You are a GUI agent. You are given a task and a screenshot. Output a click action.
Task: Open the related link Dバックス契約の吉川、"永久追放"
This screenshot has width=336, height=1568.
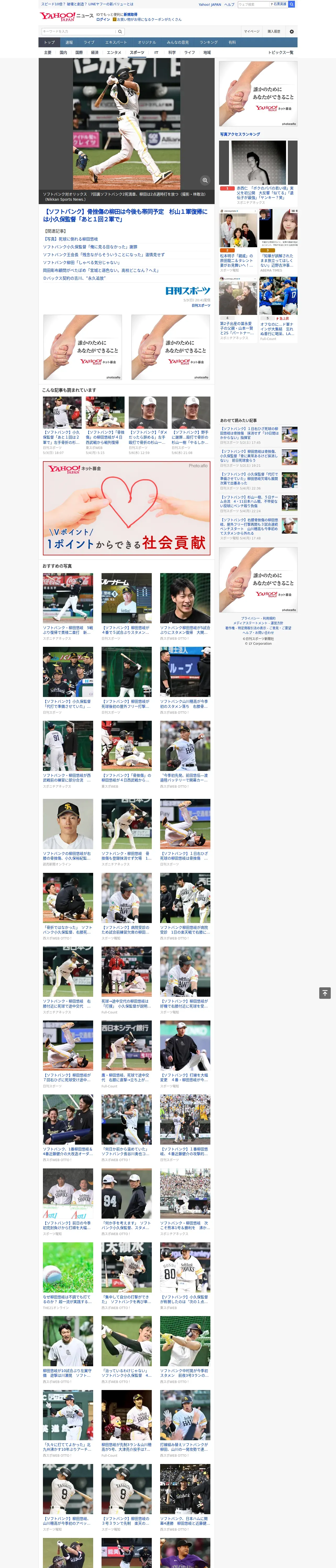coord(74,278)
